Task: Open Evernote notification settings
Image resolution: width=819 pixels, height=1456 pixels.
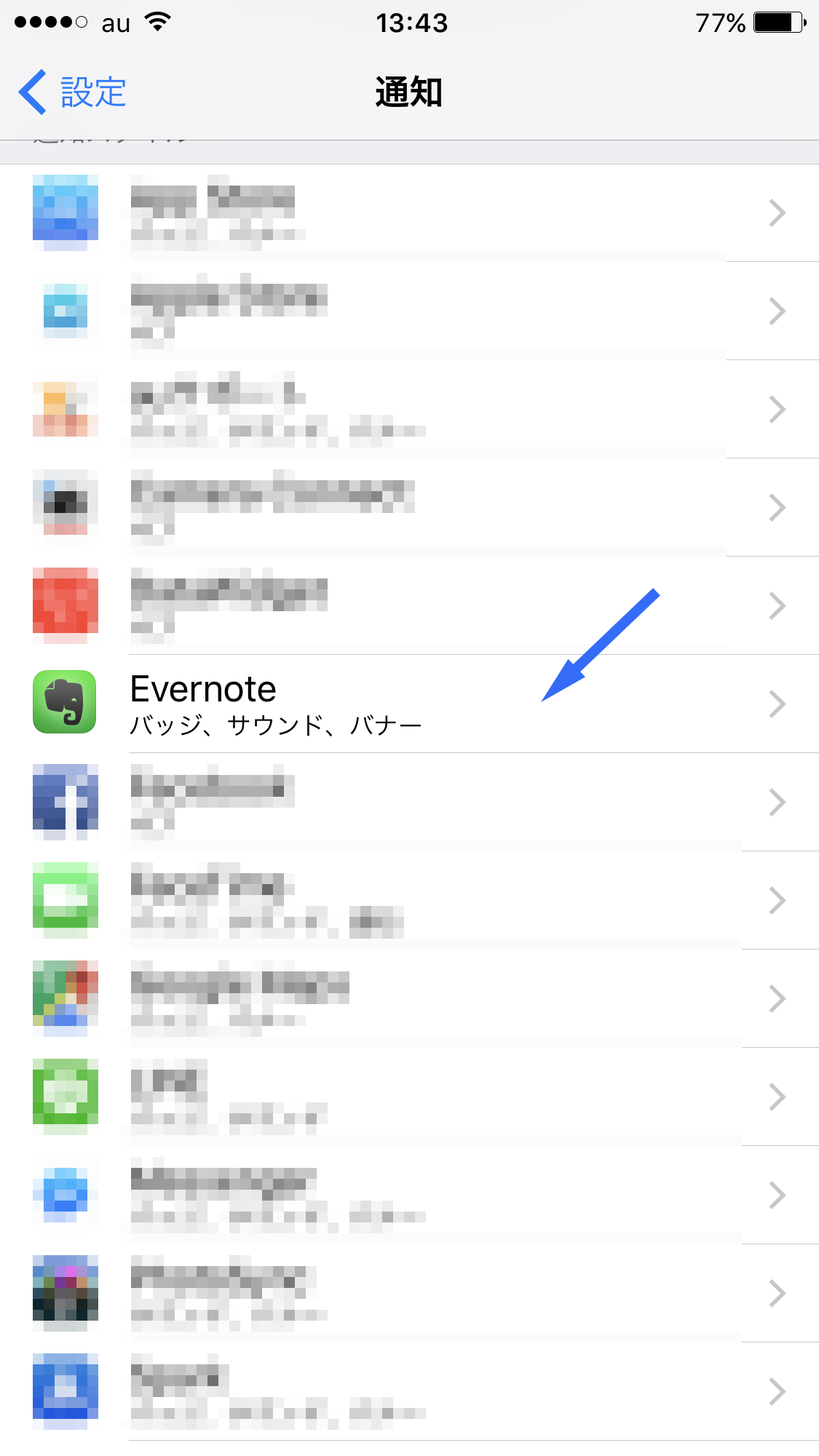Action: coord(409,704)
